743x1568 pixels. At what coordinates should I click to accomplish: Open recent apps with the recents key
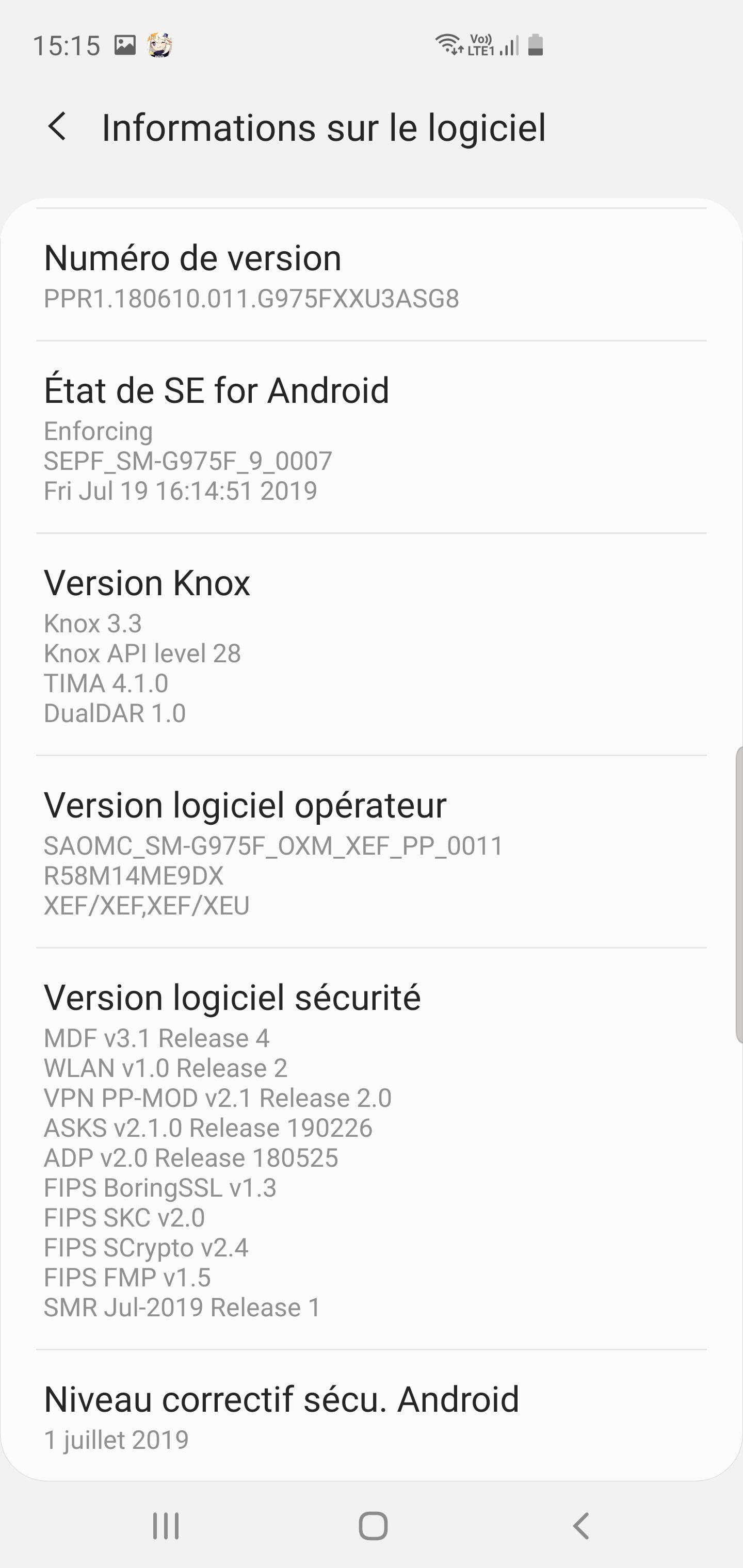tap(166, 1524)
